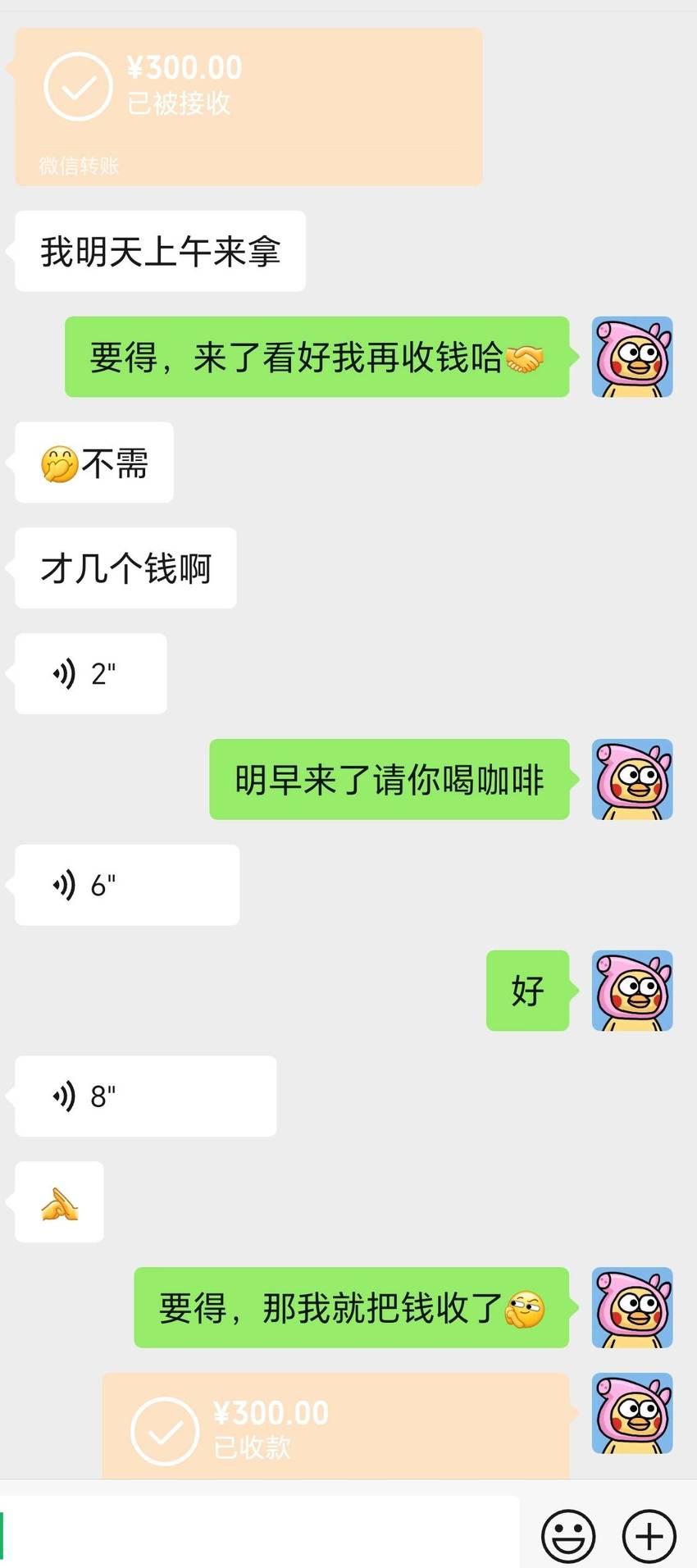Open the received ¥300.00 transfer marked 已被接收
The image size is (697, 1568).
point(248,107)
